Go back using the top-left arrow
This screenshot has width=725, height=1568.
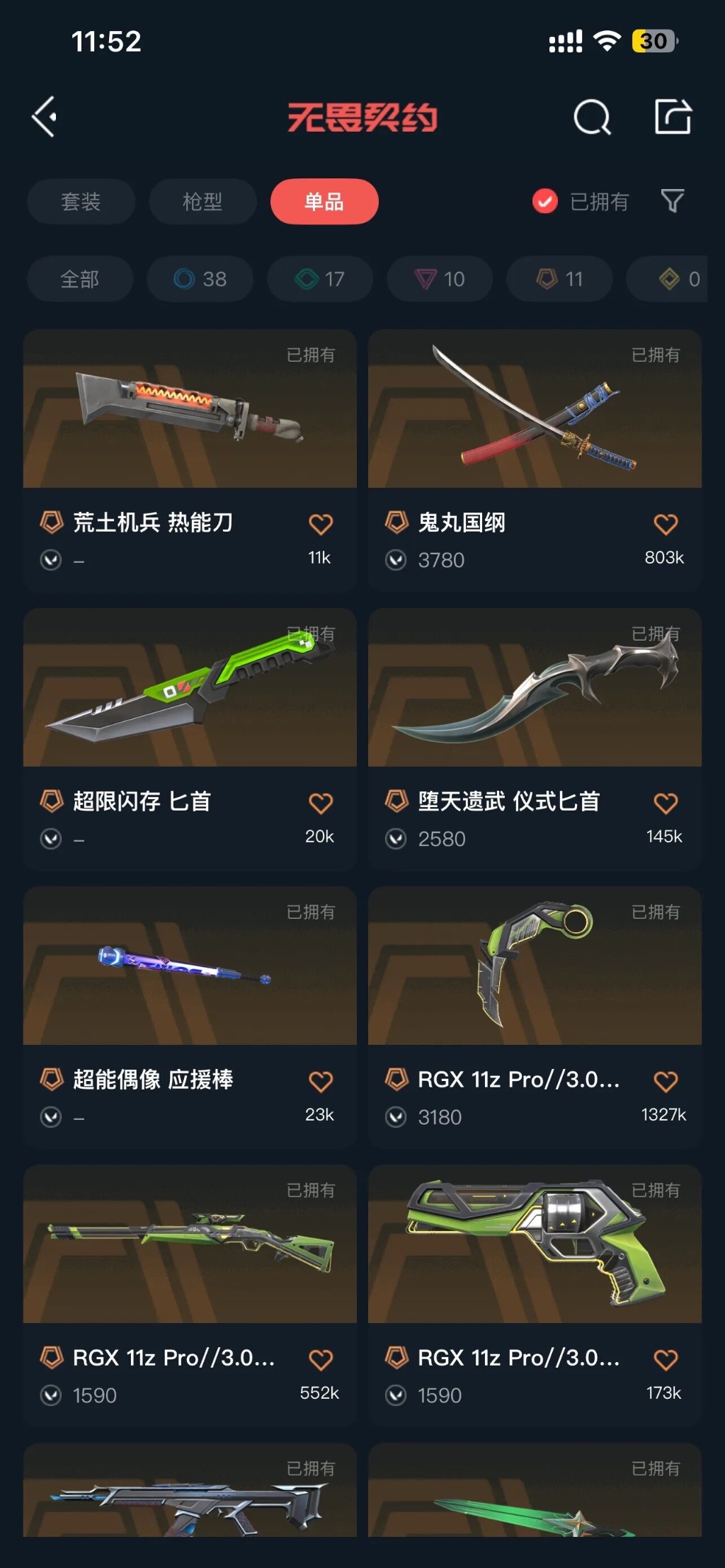click(45, 117)
